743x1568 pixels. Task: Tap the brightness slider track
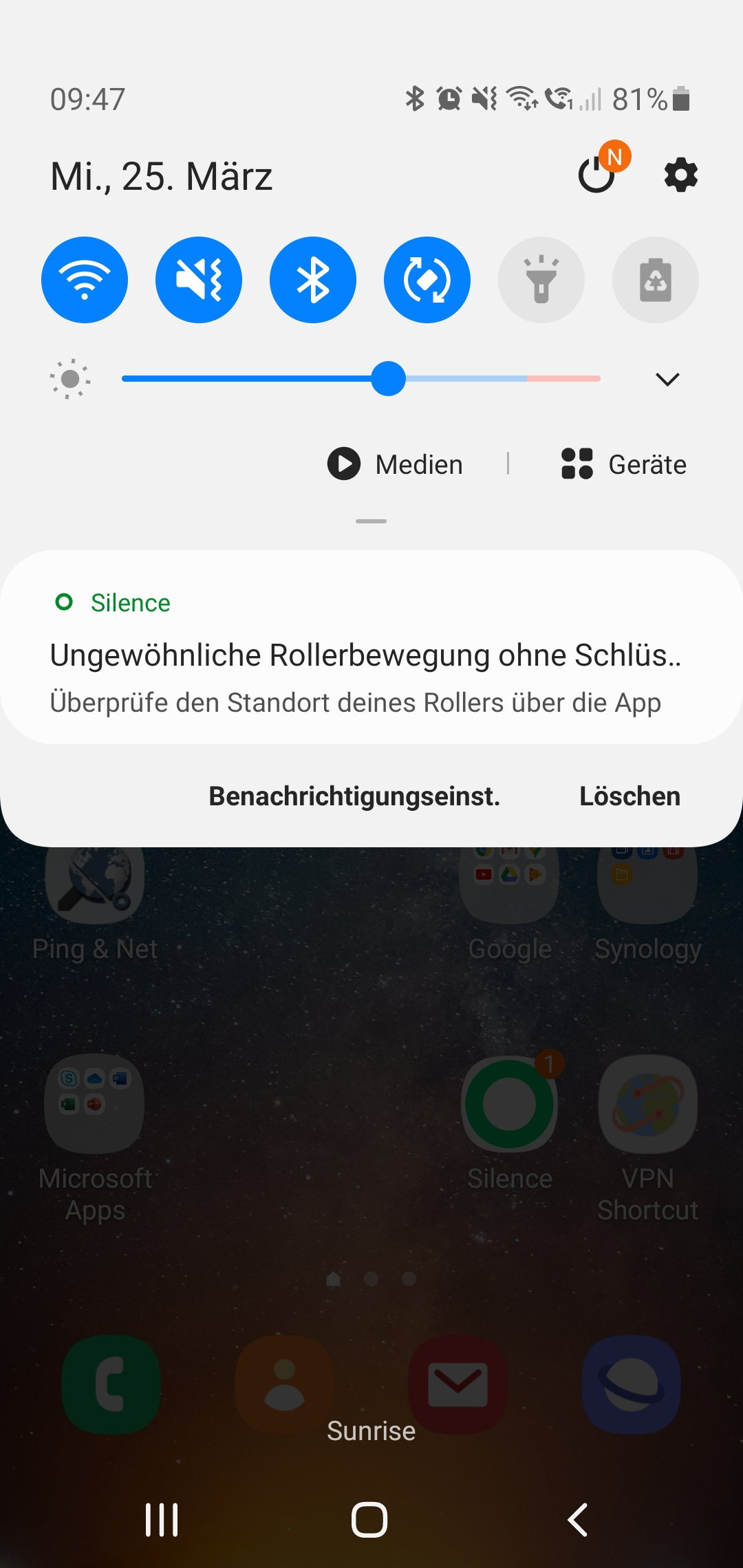click(x=361, y=378)
